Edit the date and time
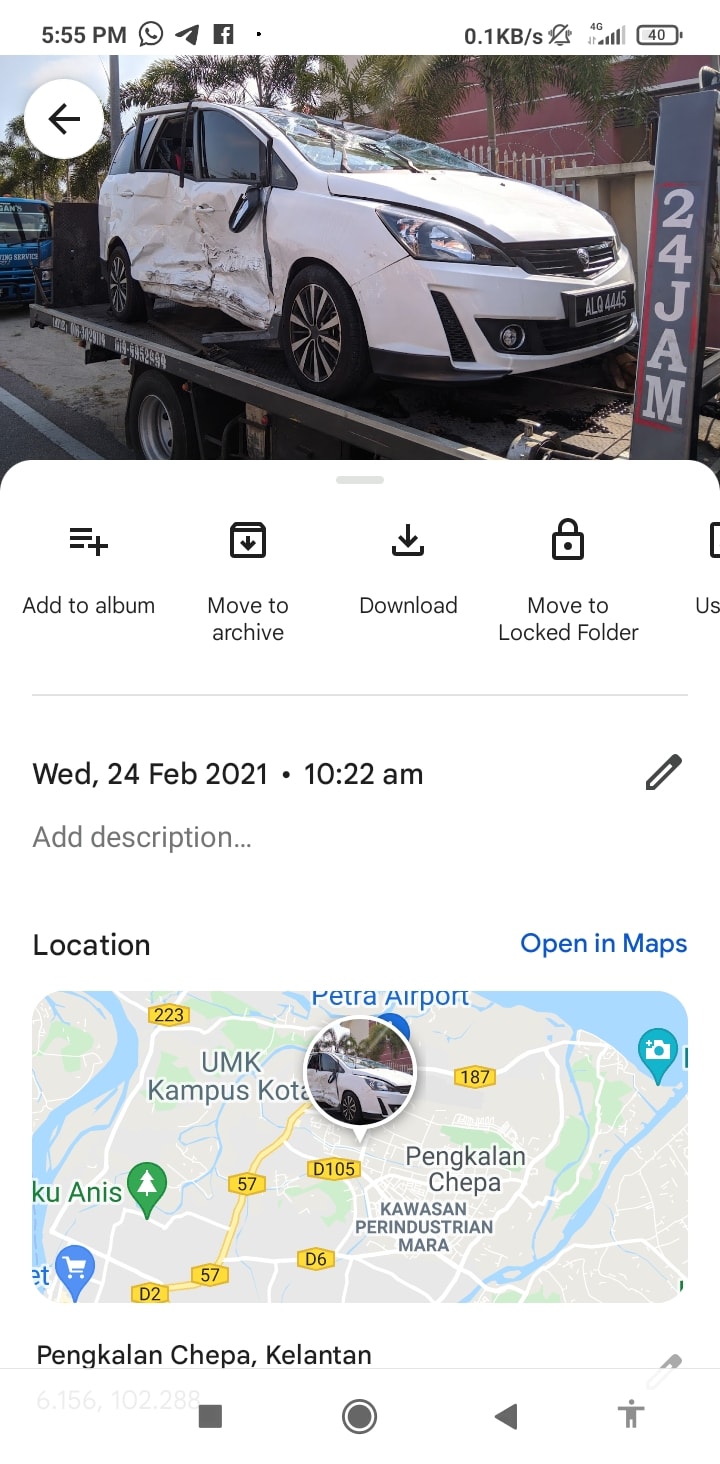This screenshot has height=1464, width=720. click(662, 773)
